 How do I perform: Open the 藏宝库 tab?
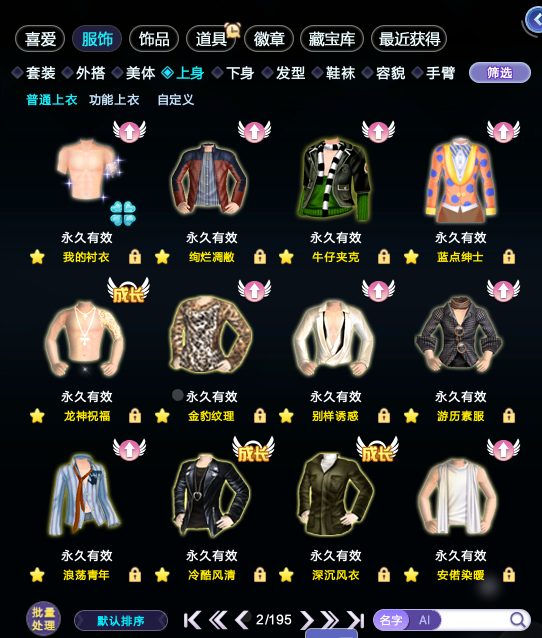pos(332,39)
